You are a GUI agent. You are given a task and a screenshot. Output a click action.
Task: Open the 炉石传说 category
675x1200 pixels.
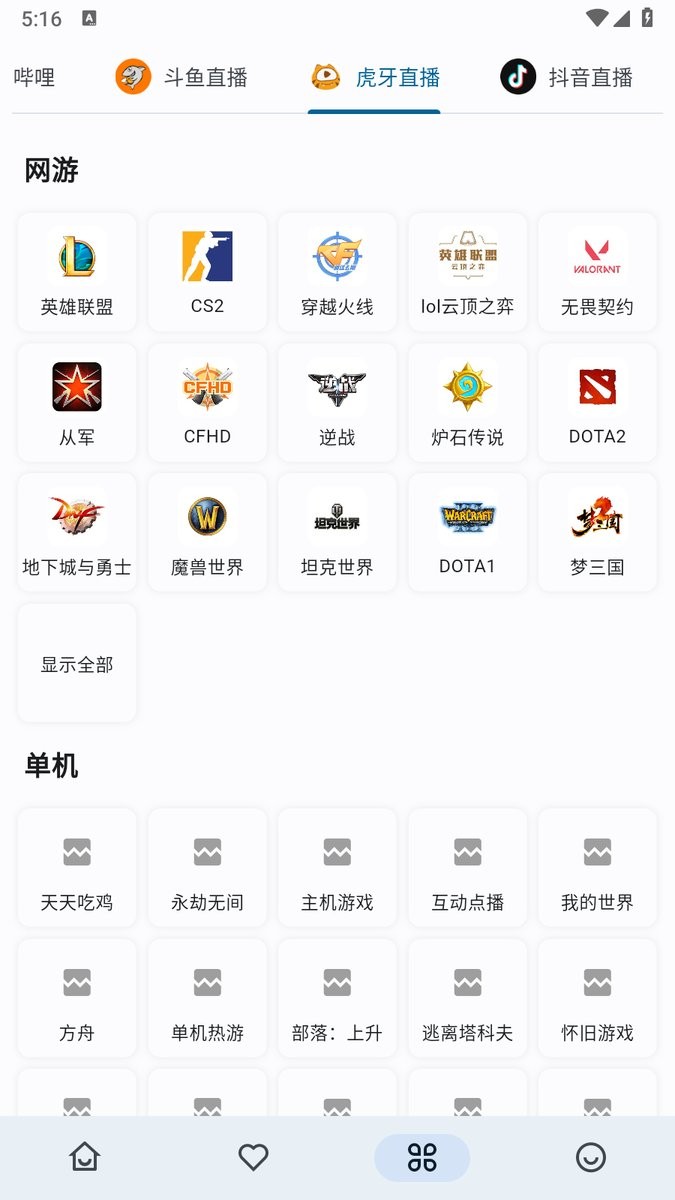[x=467, y=402]
